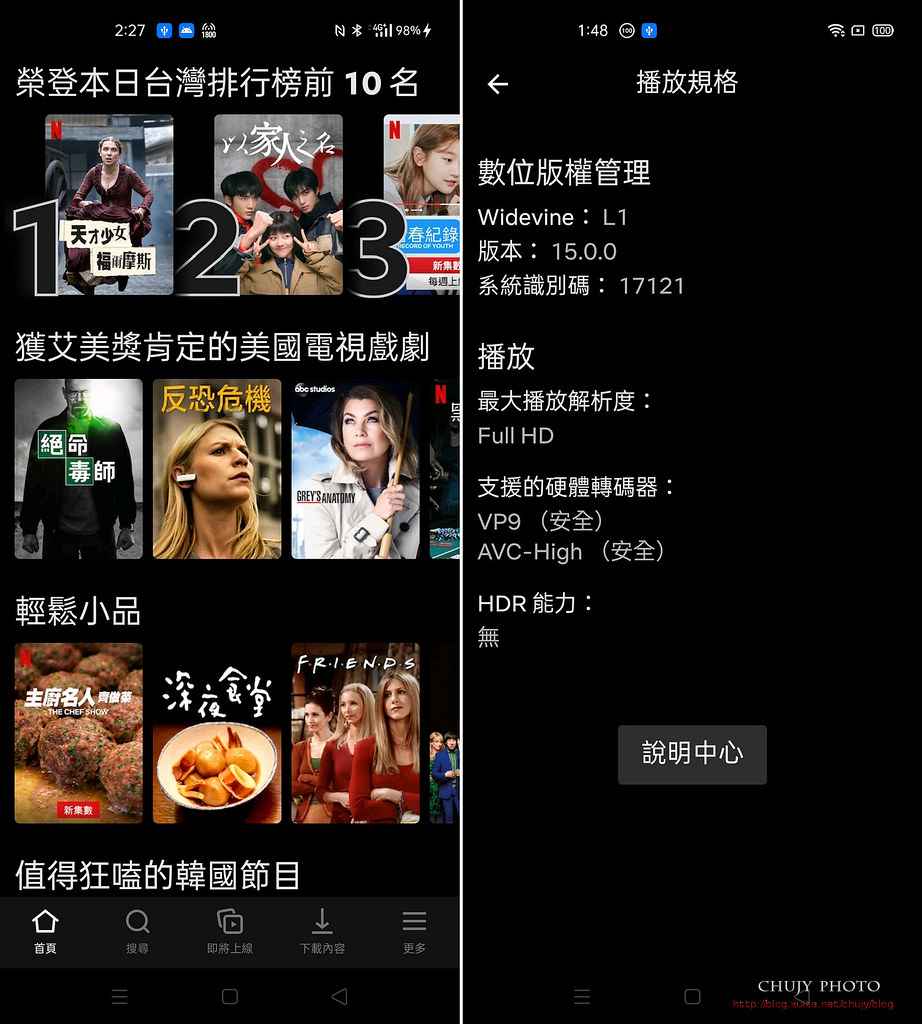Viewport: 922px width, 1024px height.
Task: Open the 下載內容 tab
Action: [322, 931]
